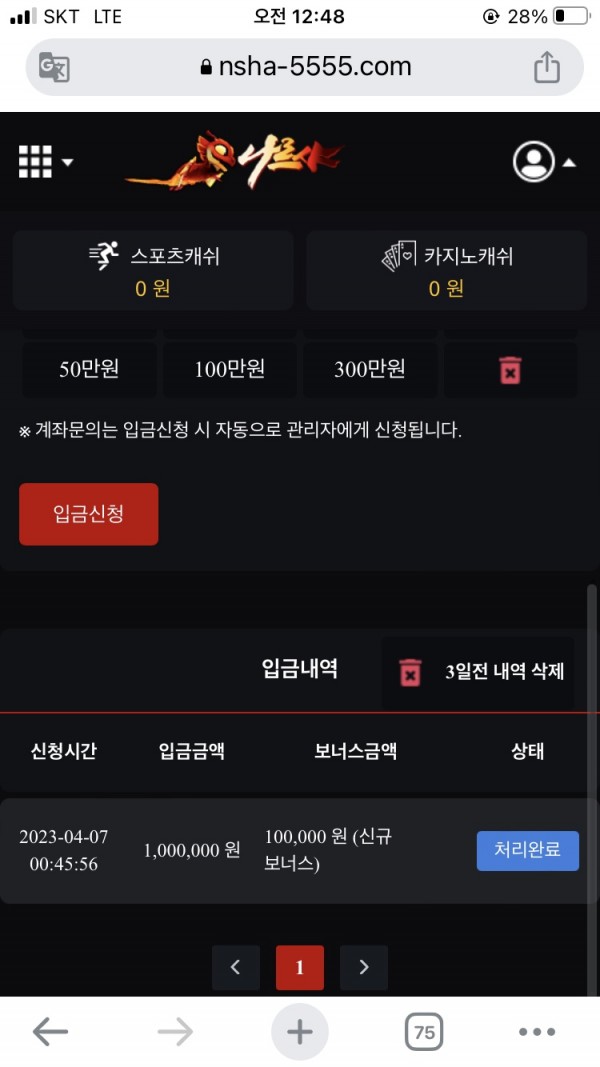This screenshot has width=600, height=1067.
Task: Share this page from the address bar
Action: [546, 67]
